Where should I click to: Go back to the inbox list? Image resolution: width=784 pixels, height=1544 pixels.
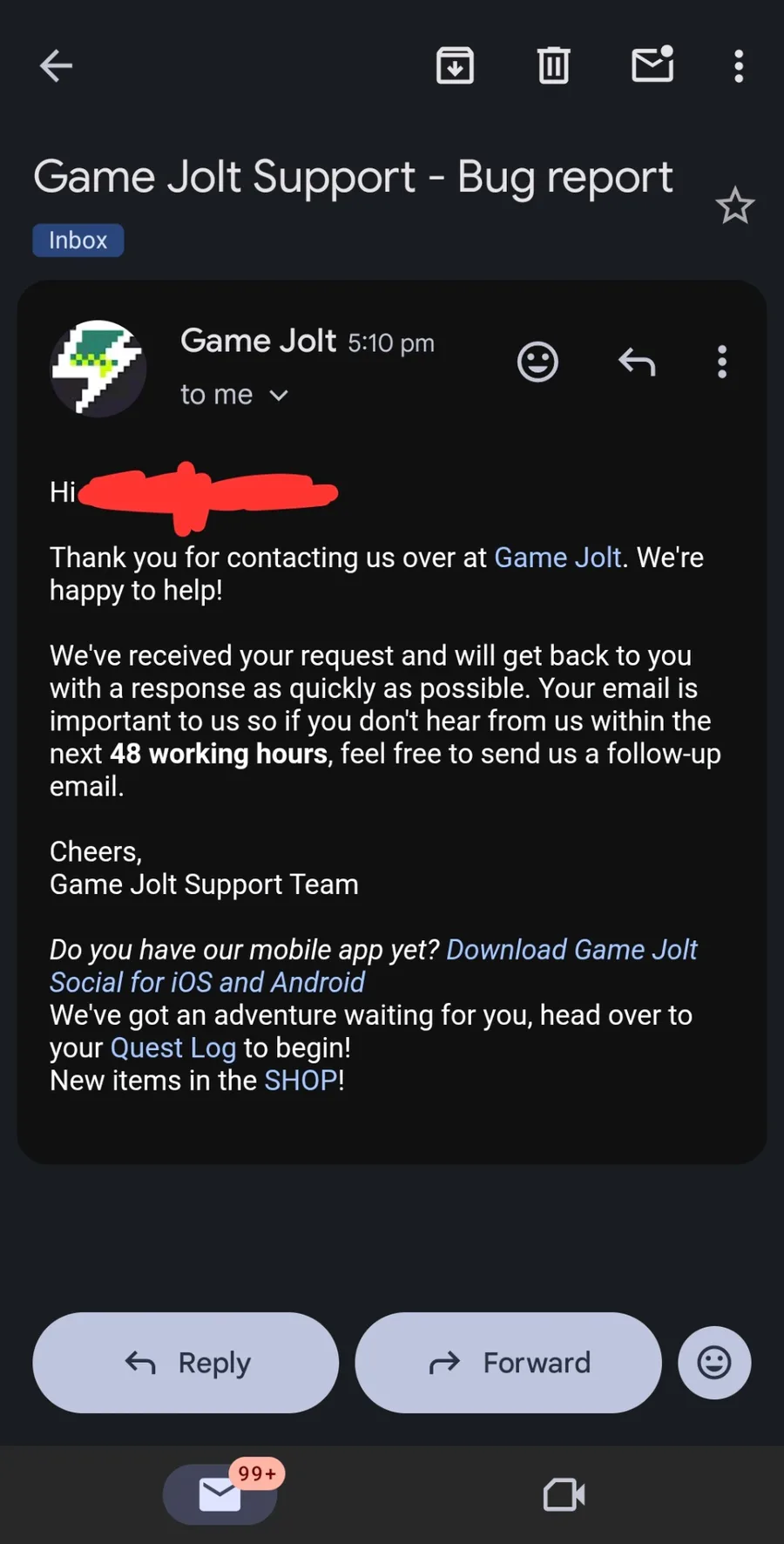pos(56,65)
